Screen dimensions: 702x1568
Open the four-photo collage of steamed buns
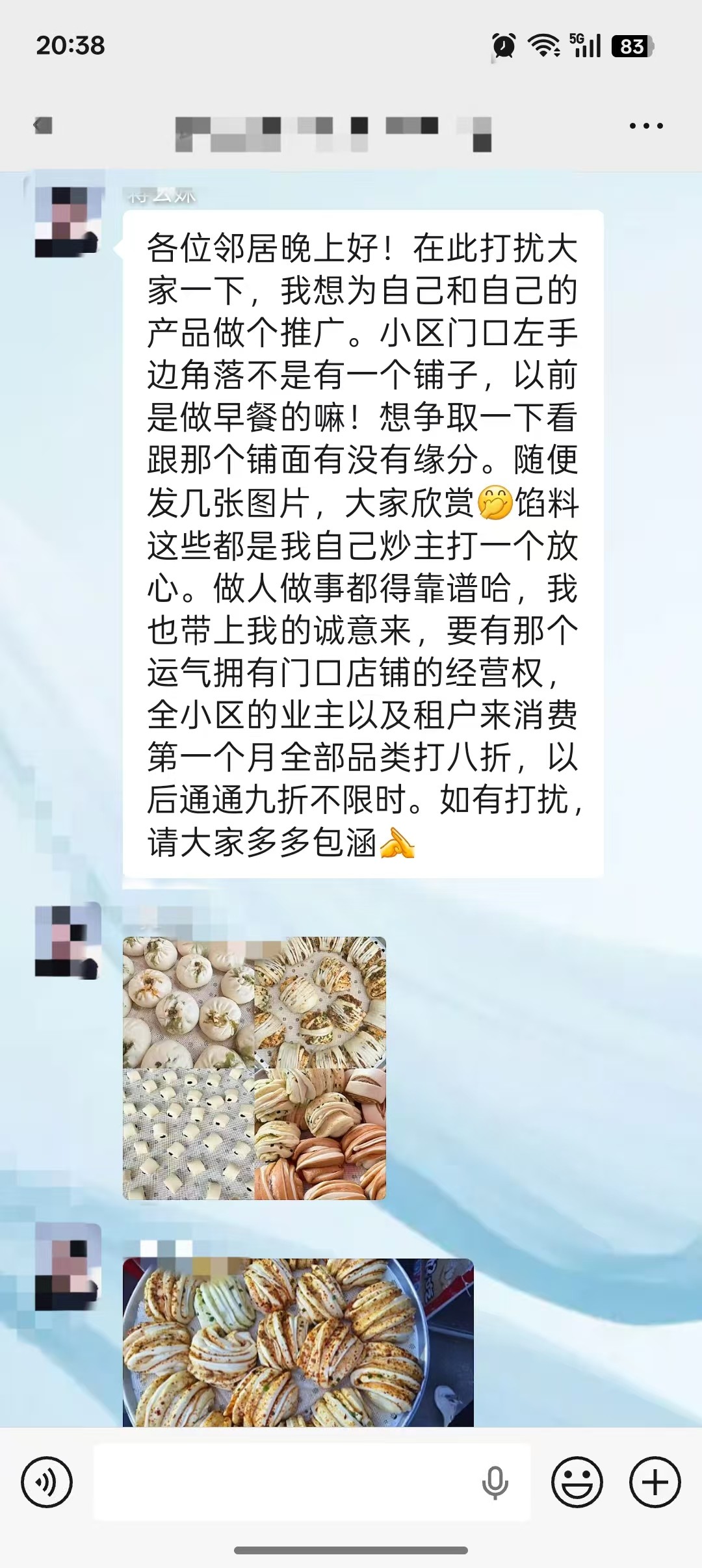pyautogui.click(x=254, y=1067)
